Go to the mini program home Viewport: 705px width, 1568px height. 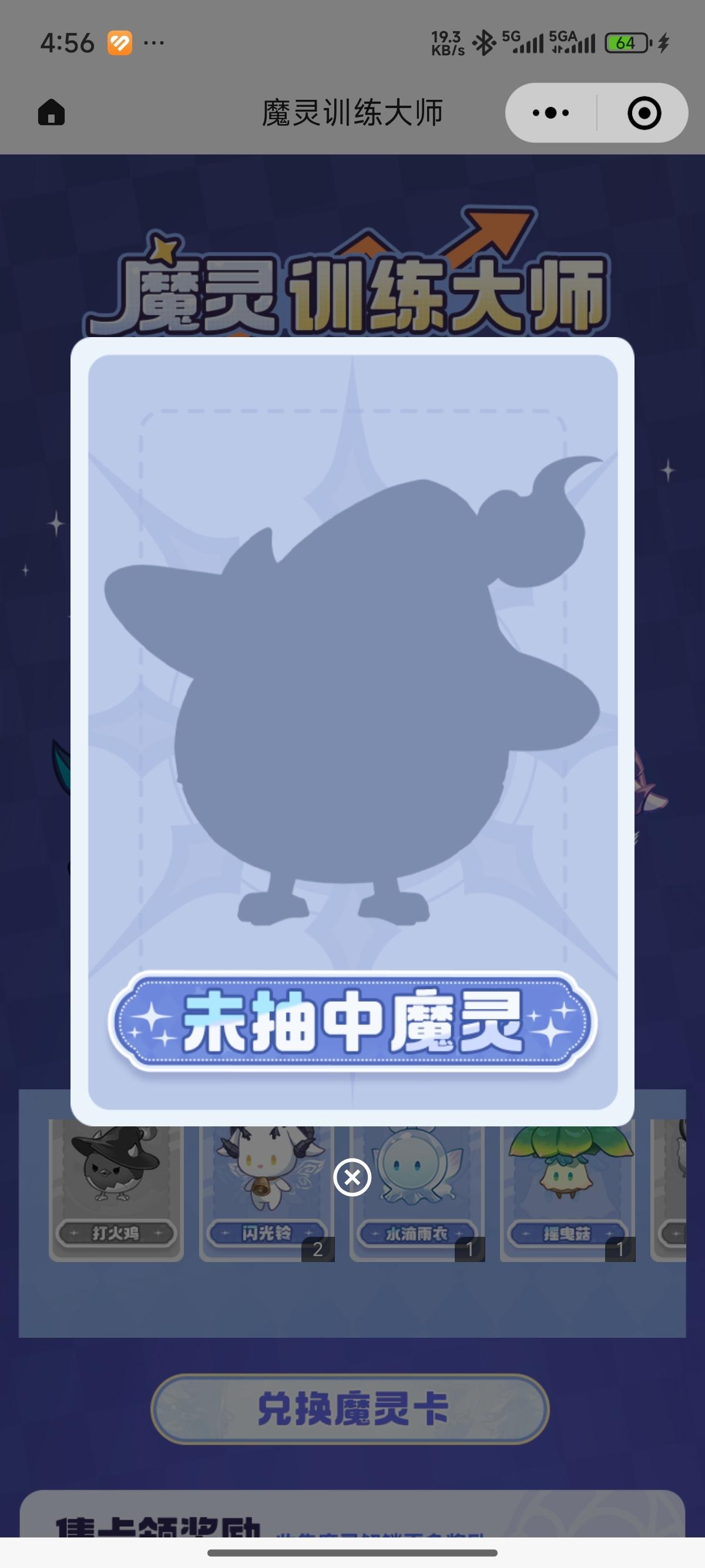tap(51, 113)
